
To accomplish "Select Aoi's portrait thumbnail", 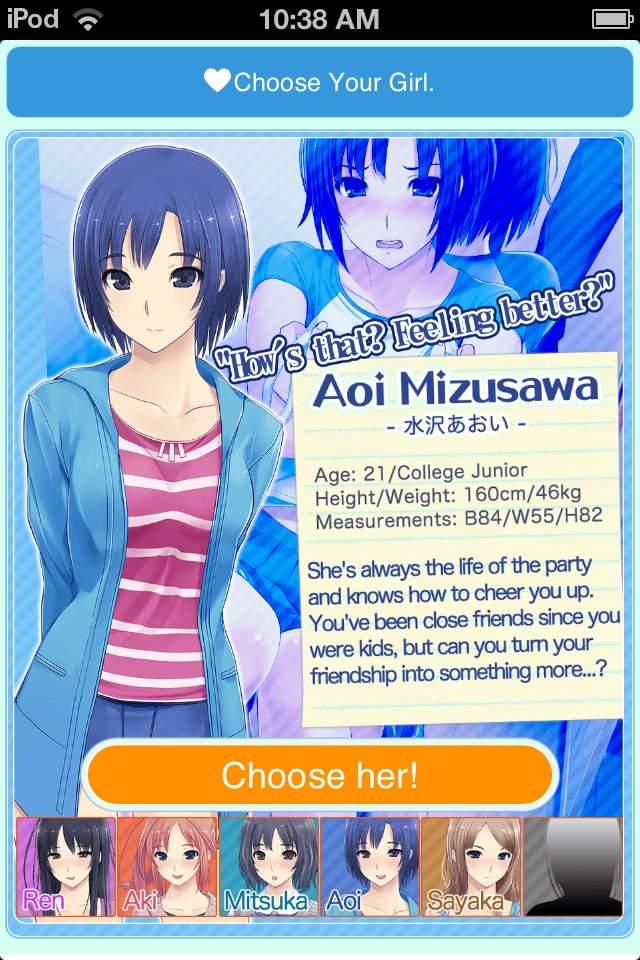I will (x=369, y=866).
